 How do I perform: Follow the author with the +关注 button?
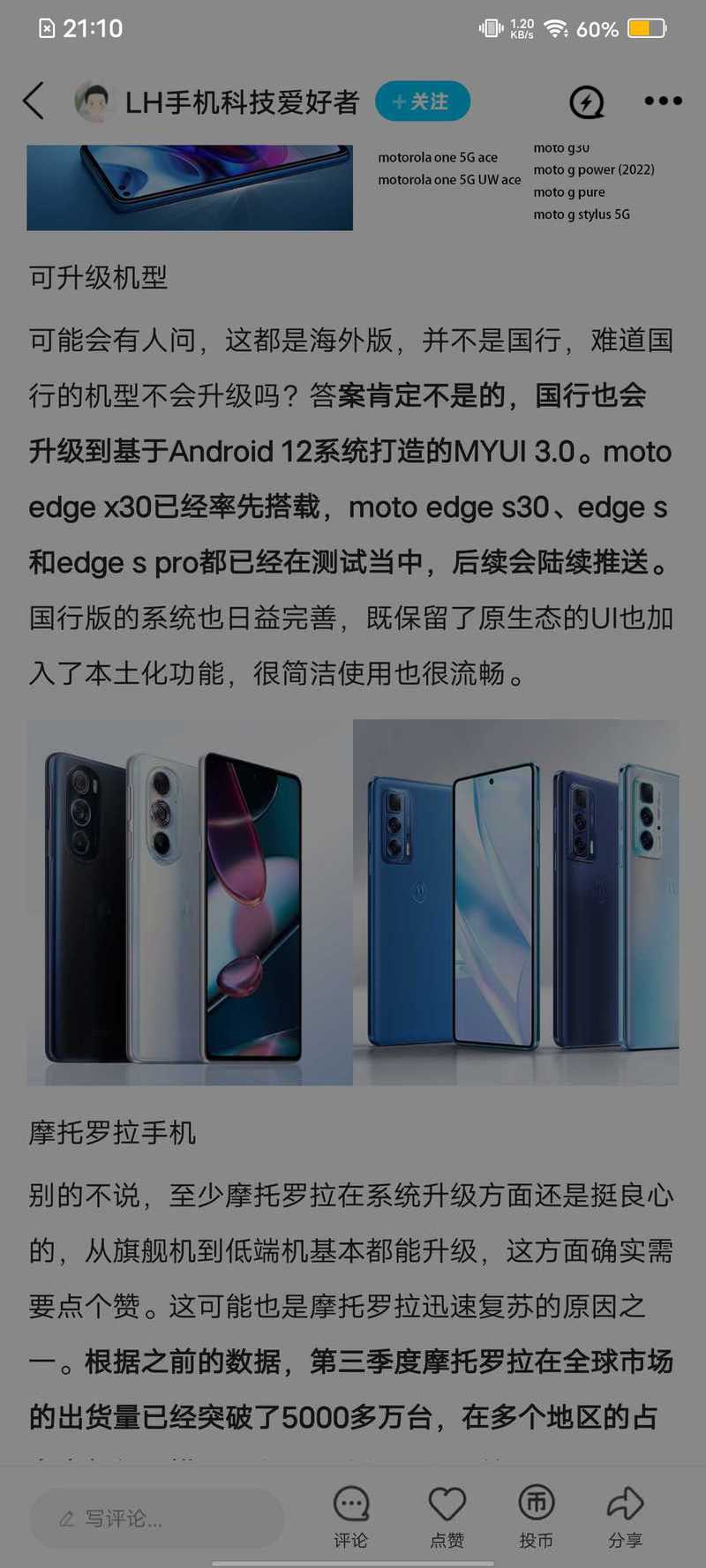coord(423,101)
